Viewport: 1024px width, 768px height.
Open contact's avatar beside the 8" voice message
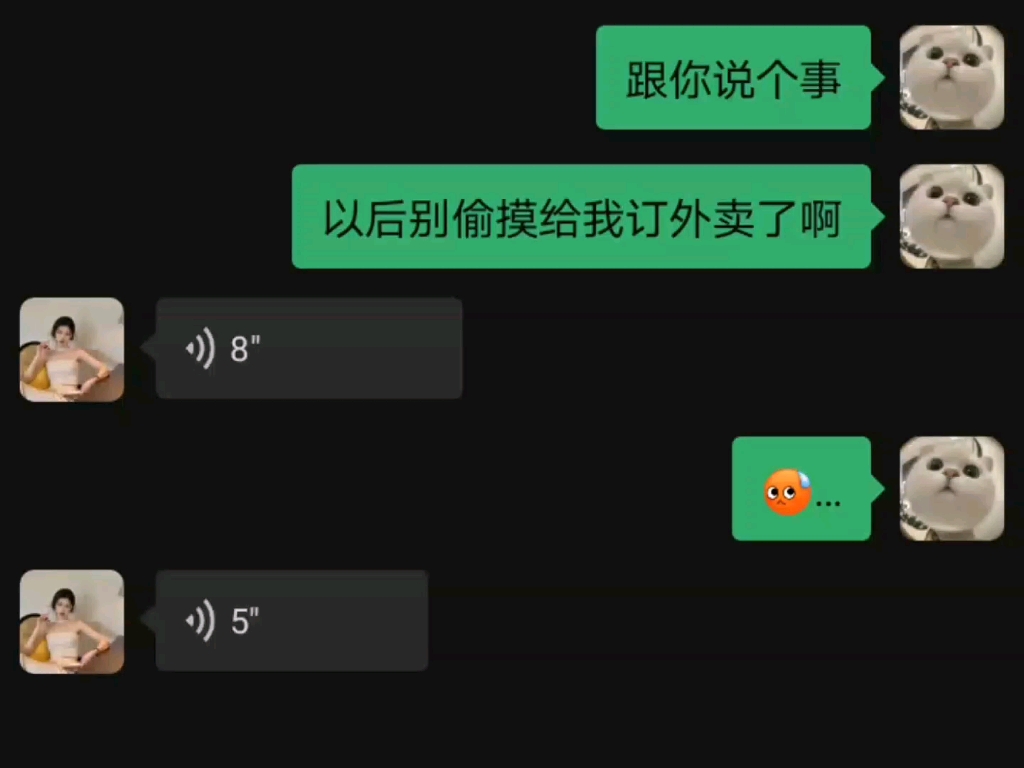(72, 349)
